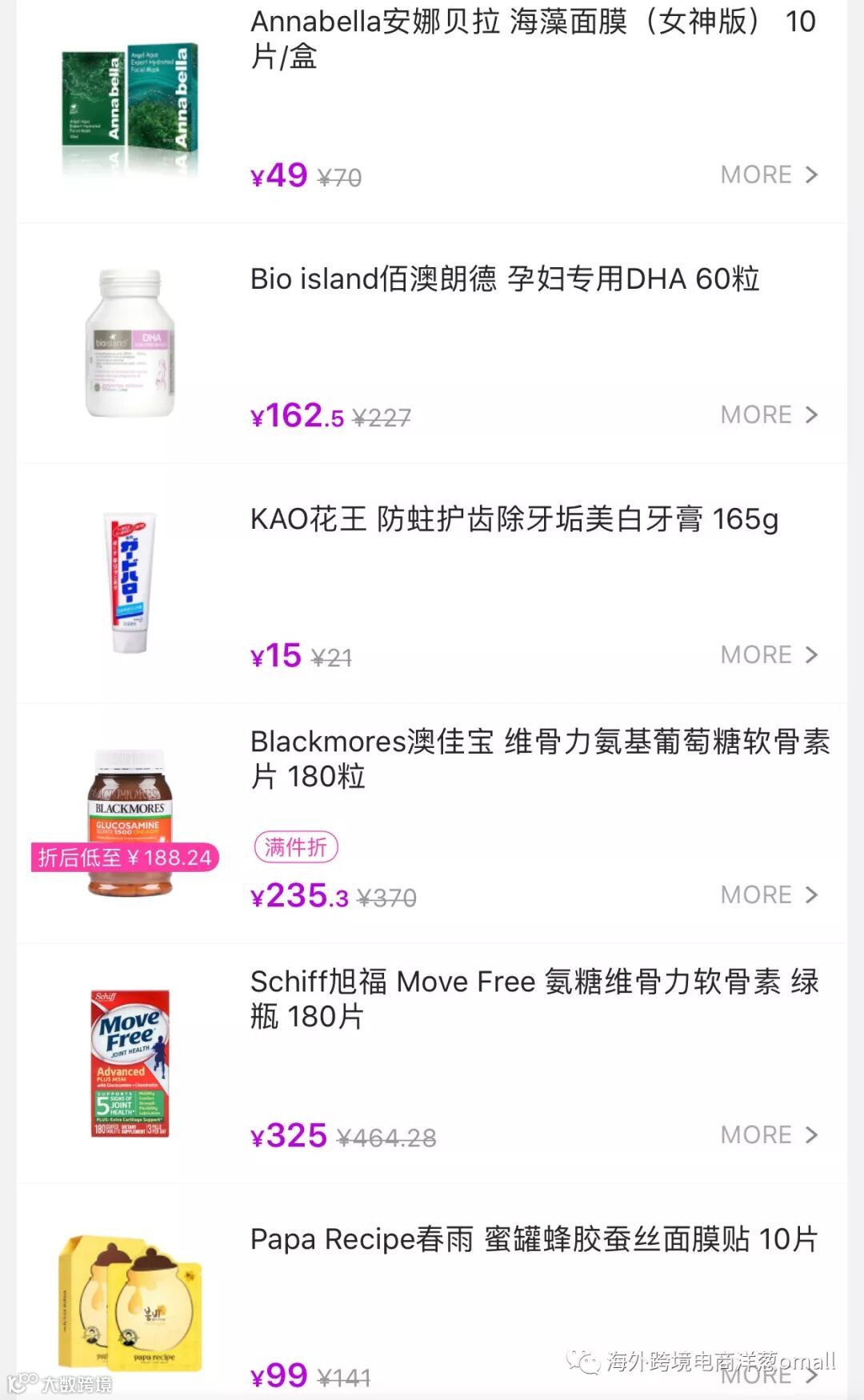Tap MORE for Annabella seaweed mask
Image resolution: width=864 pixels, height=1400 pixels.
tap(768, 174)
